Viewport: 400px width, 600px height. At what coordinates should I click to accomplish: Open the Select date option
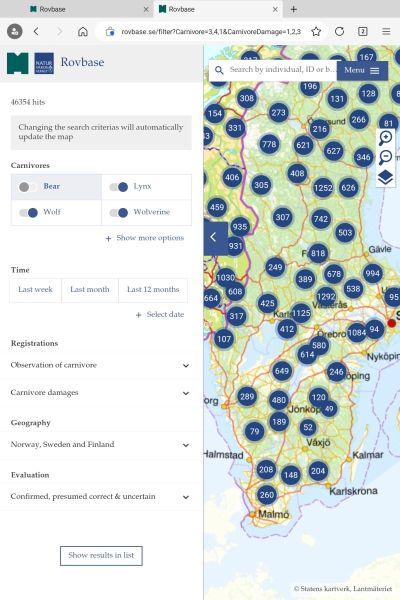coord(160,315)
